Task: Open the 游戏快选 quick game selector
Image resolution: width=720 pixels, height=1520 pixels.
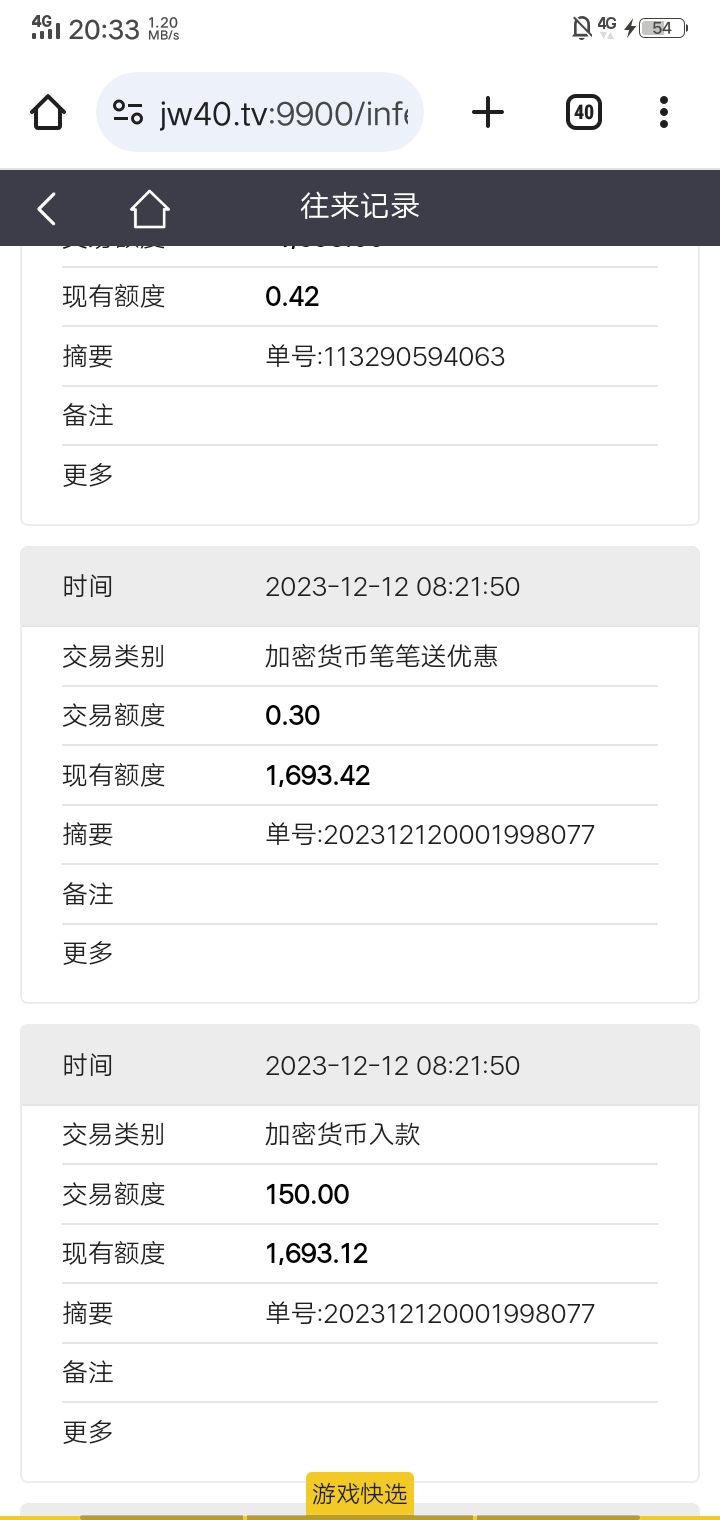Action: coord(360,1494)
